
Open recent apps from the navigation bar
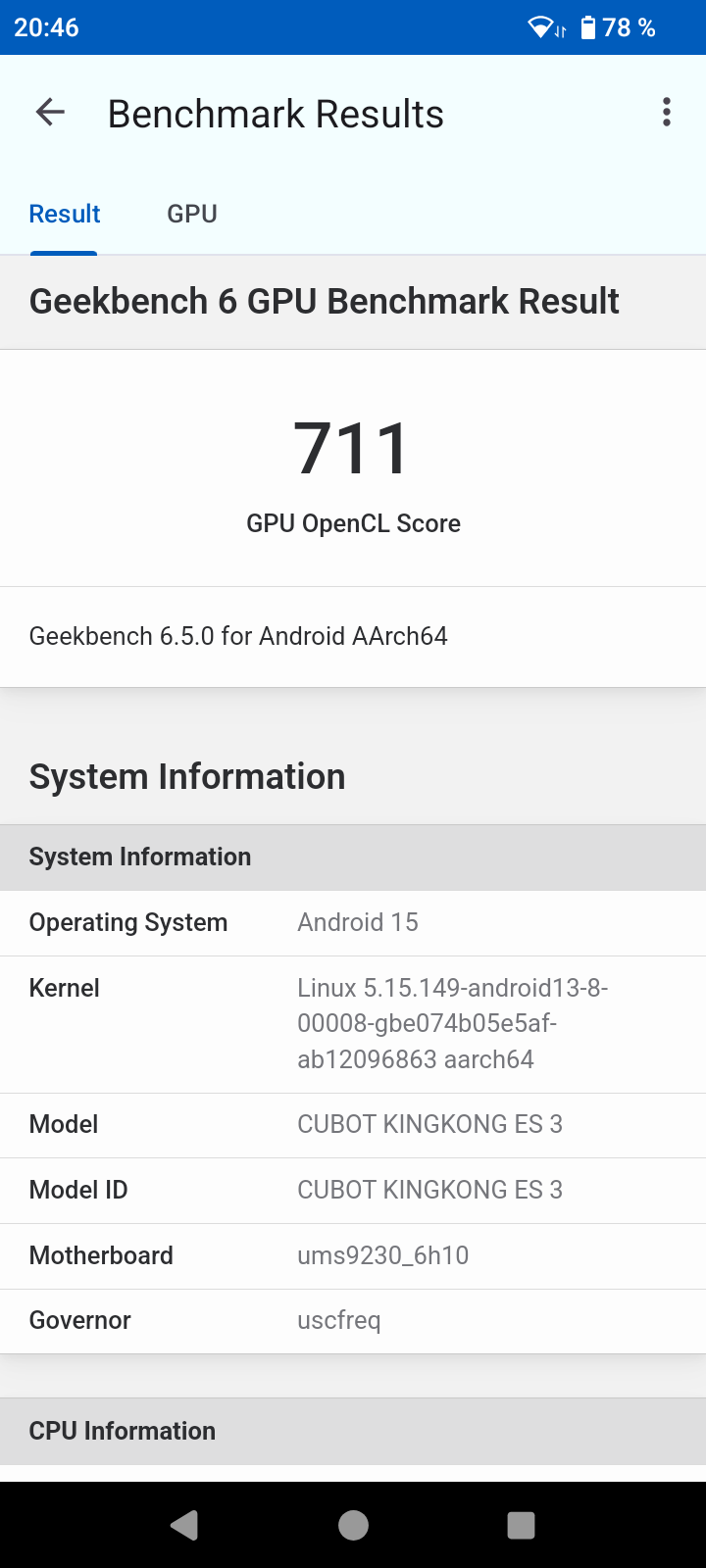(521, 1525)
